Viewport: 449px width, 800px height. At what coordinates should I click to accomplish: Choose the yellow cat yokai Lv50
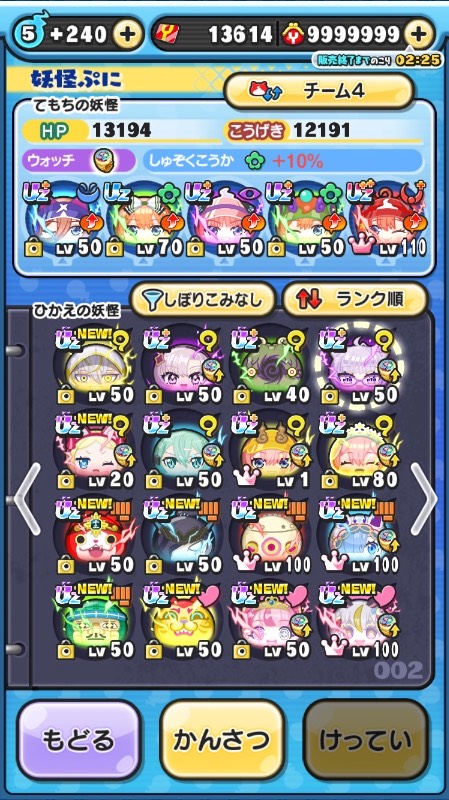182,619
